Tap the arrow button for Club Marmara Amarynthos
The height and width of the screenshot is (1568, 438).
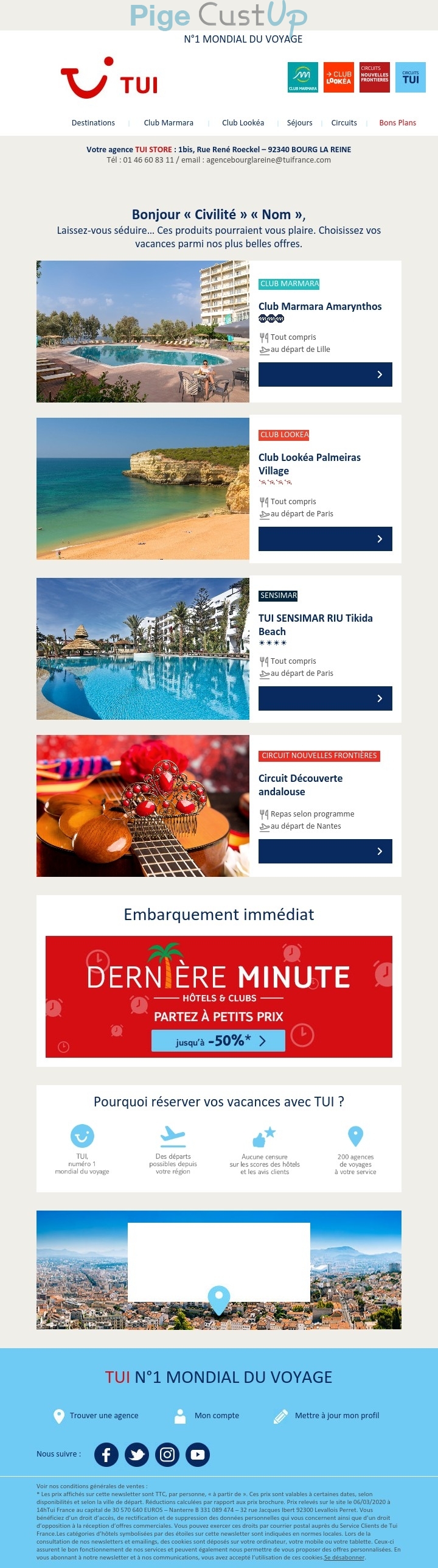(325, 374)
